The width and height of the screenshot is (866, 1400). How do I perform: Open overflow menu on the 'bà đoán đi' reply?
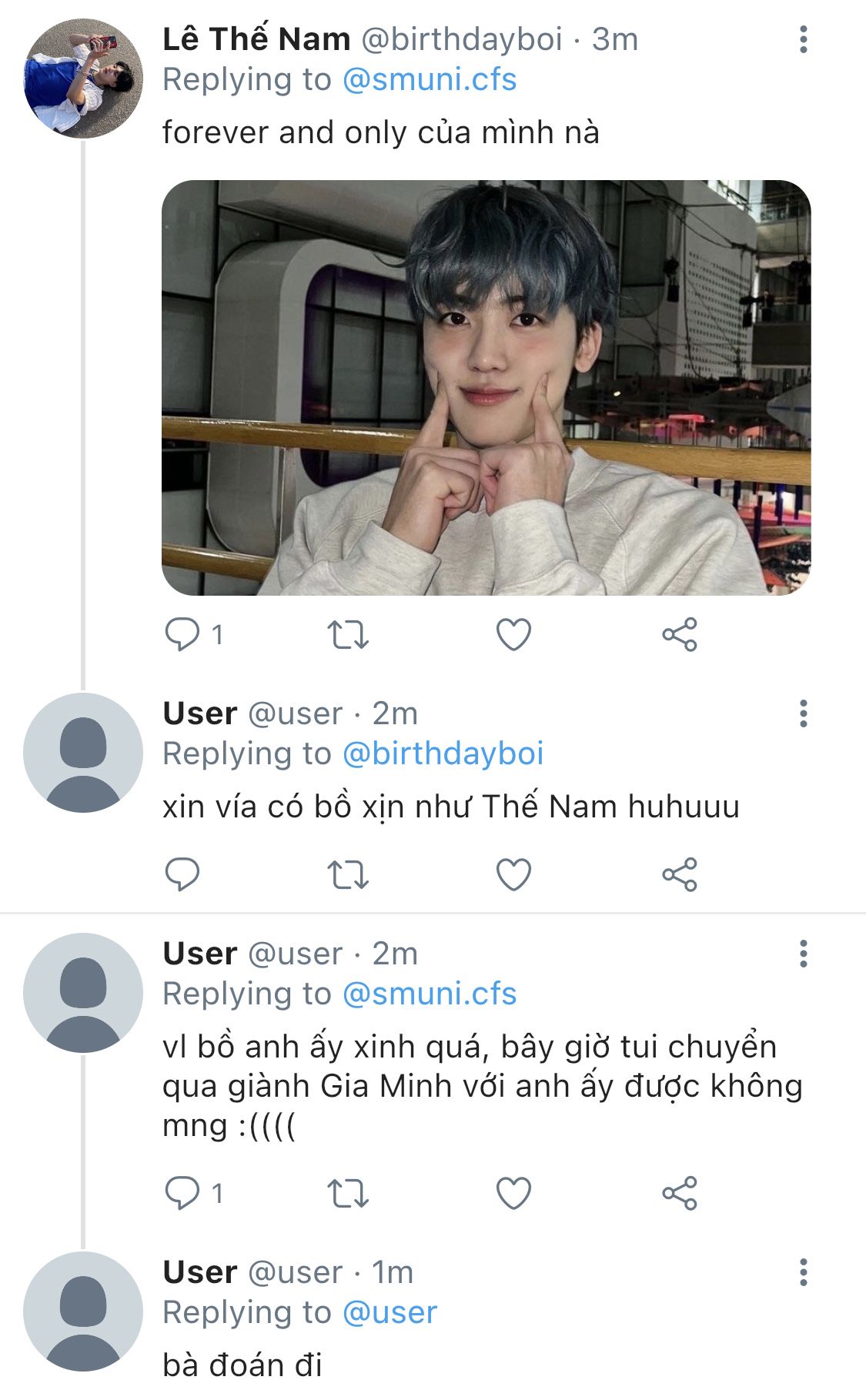(x=803, y=1272)
